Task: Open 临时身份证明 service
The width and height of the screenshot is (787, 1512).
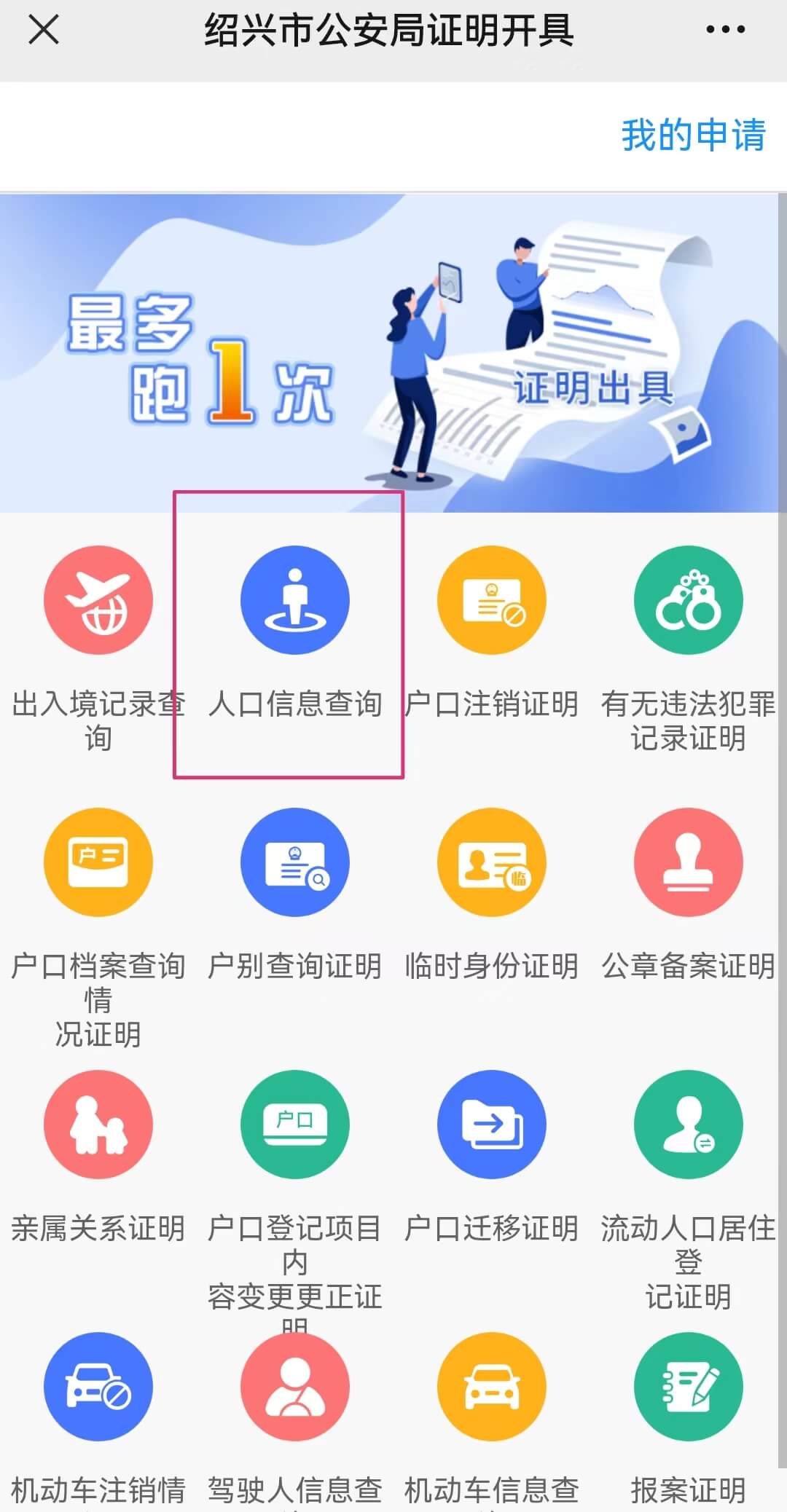Action: click(492, 862)
